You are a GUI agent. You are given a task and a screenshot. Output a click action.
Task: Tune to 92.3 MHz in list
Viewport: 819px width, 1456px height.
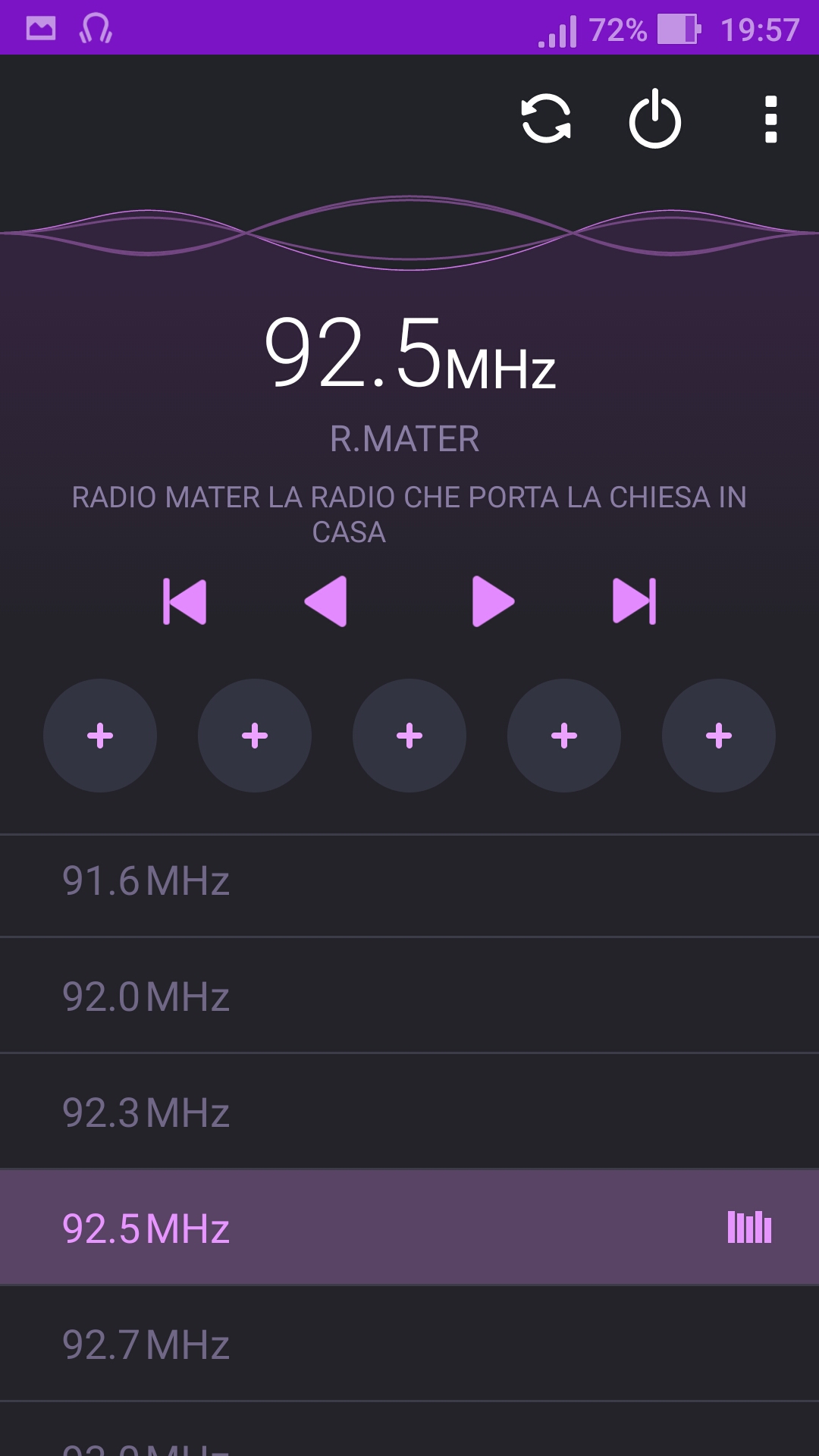[x=409, y=1111]
